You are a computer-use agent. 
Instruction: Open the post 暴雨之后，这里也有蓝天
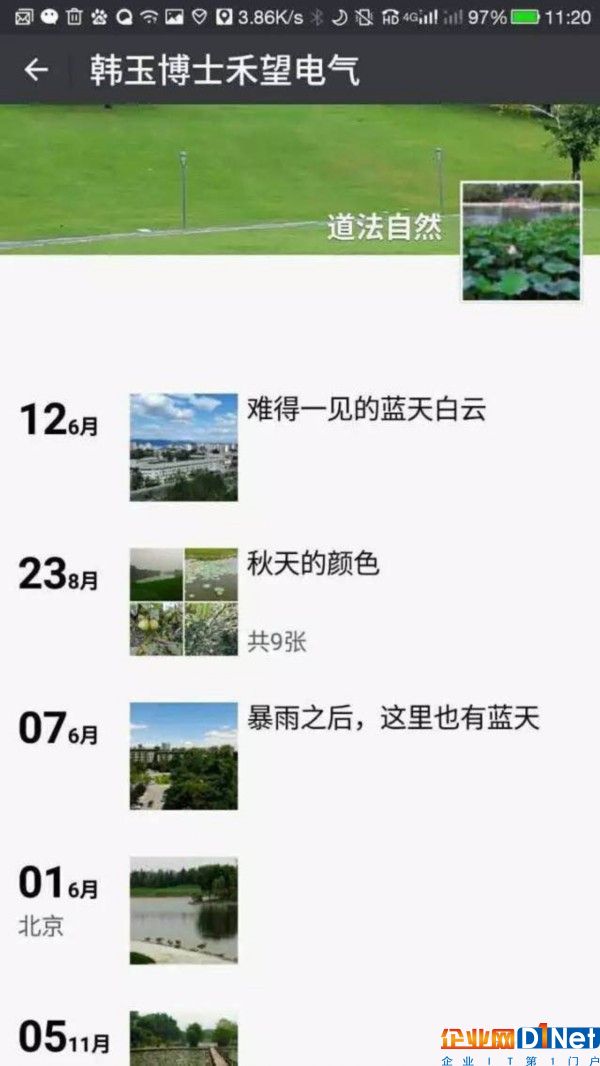[393, 718]
